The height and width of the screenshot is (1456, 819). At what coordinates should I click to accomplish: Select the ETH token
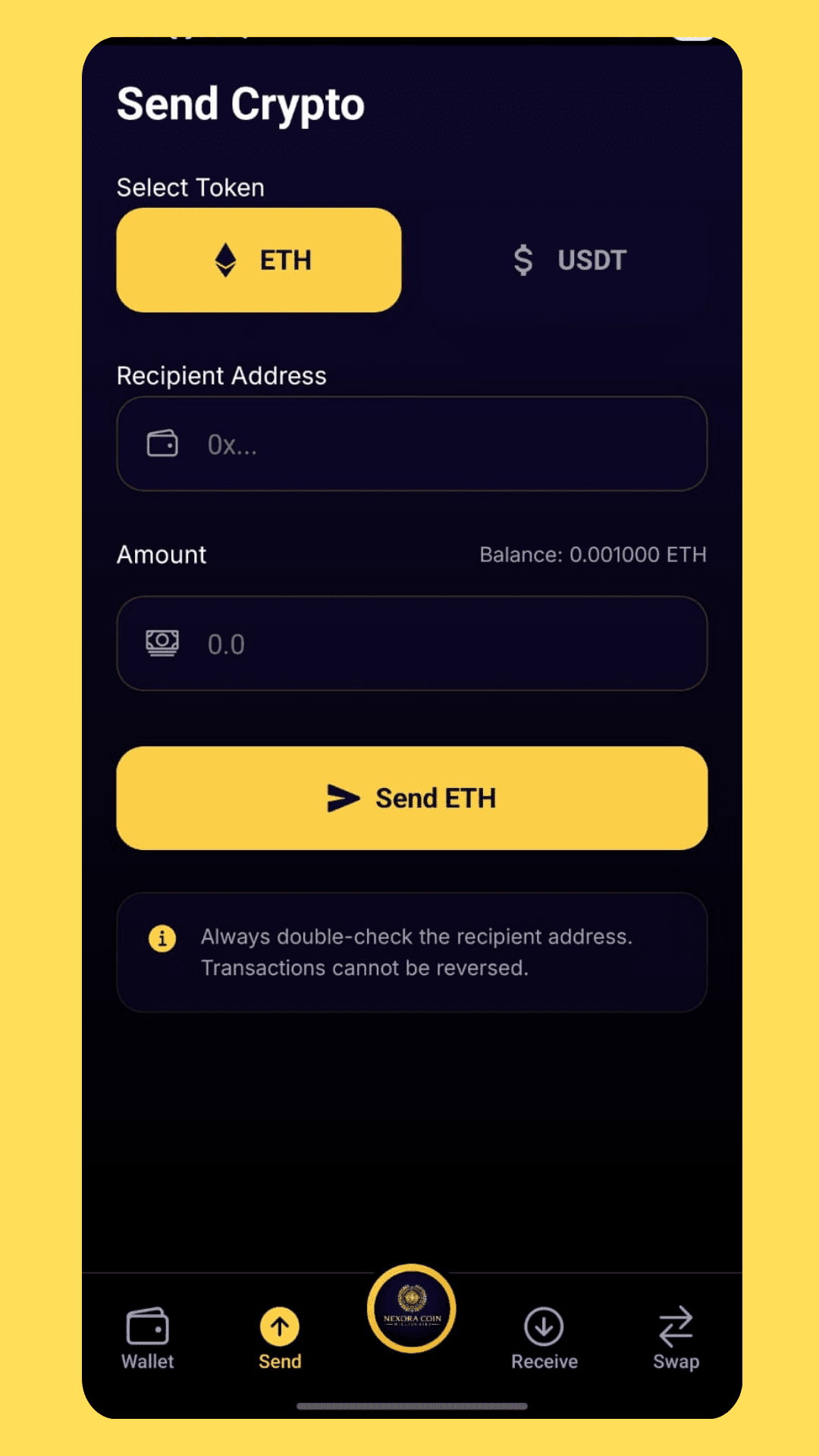259,260
